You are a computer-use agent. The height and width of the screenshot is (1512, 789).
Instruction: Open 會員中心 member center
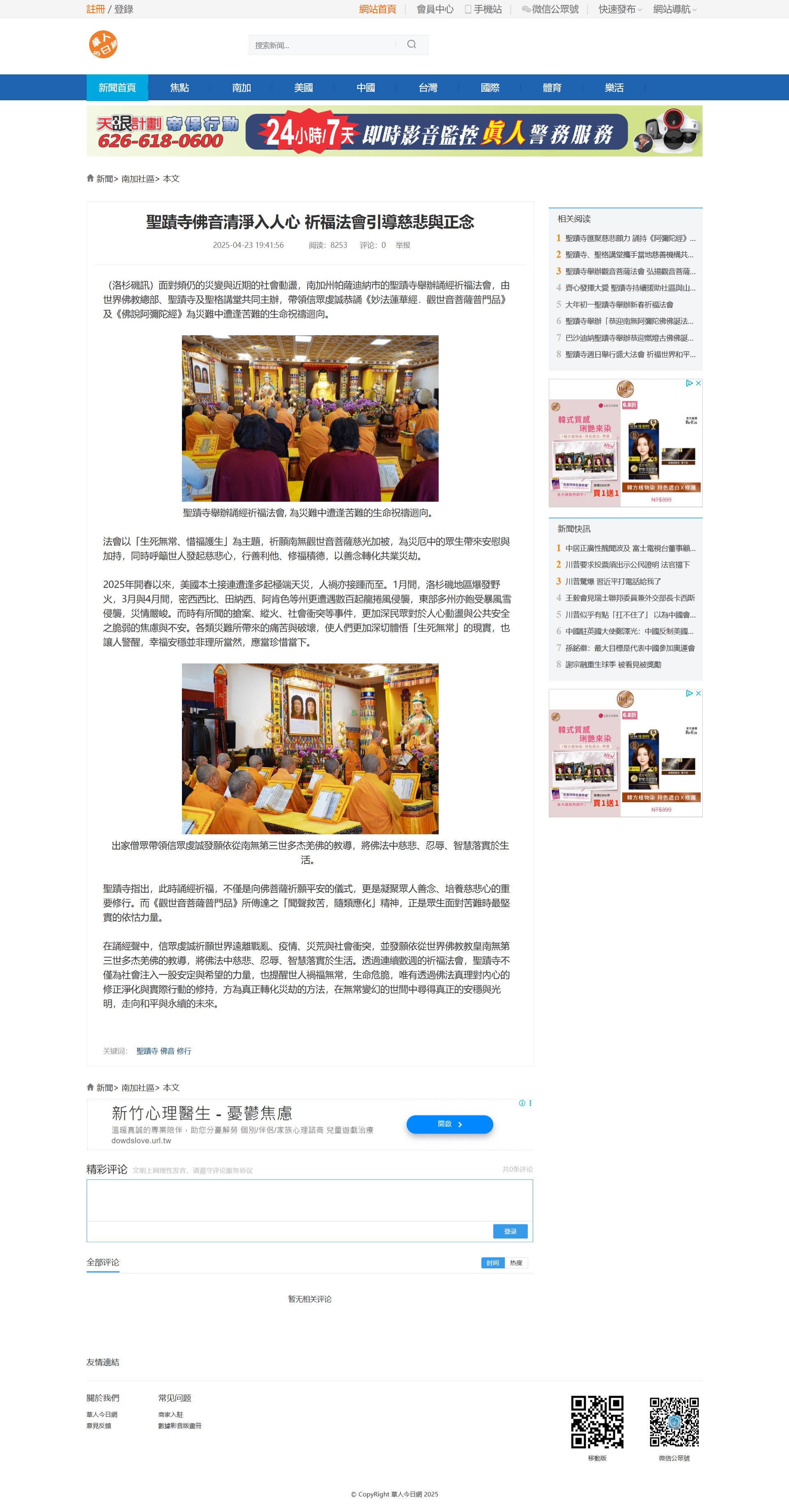[x=435, y=9]
